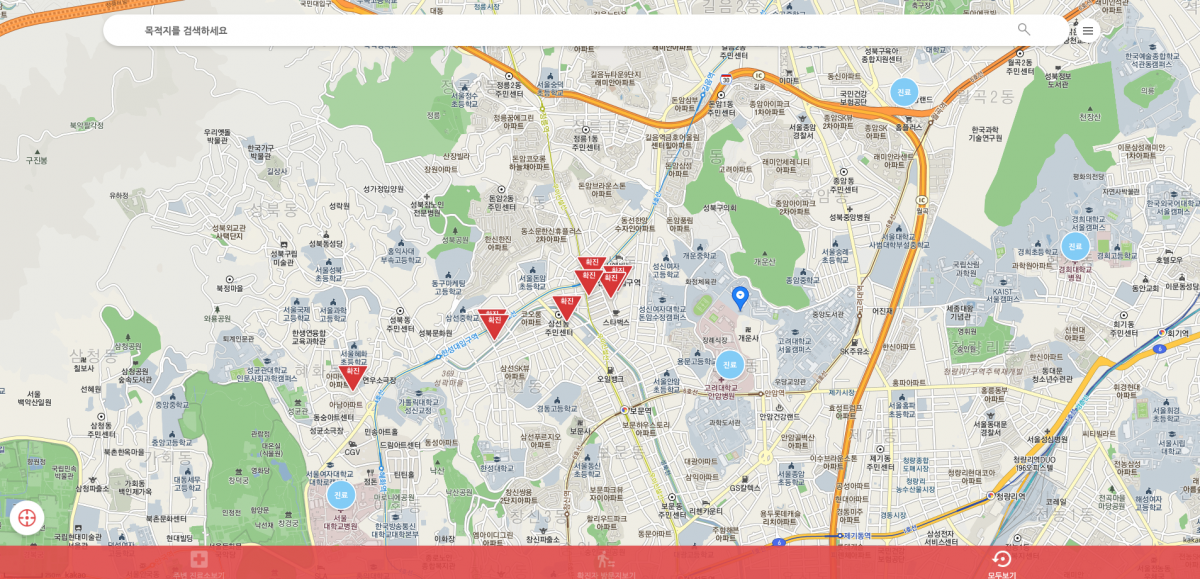Open clinic marker near 고려대학교 안암병원

[x=730, y=365]
